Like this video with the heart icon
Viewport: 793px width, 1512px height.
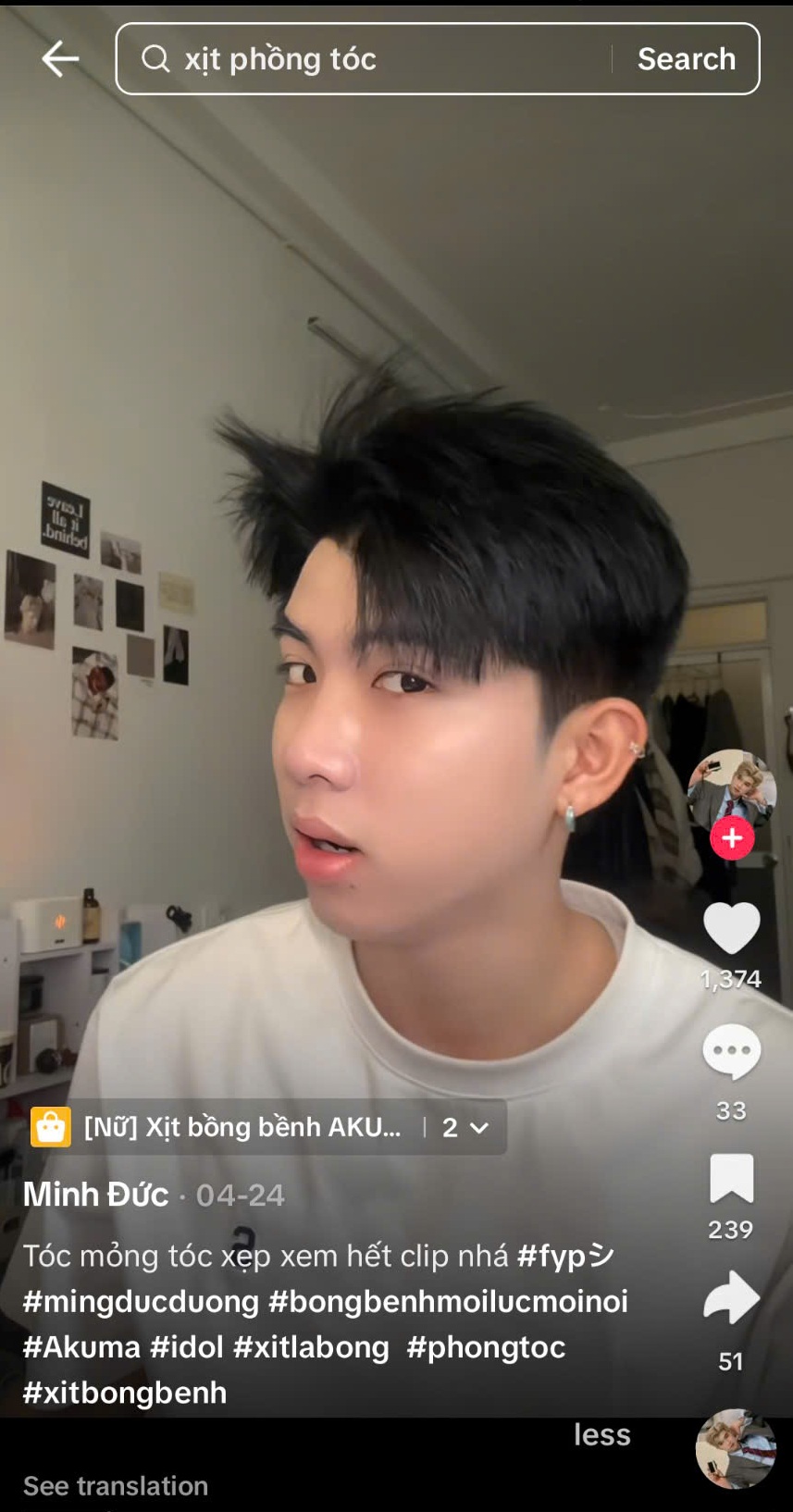point(731,928)
